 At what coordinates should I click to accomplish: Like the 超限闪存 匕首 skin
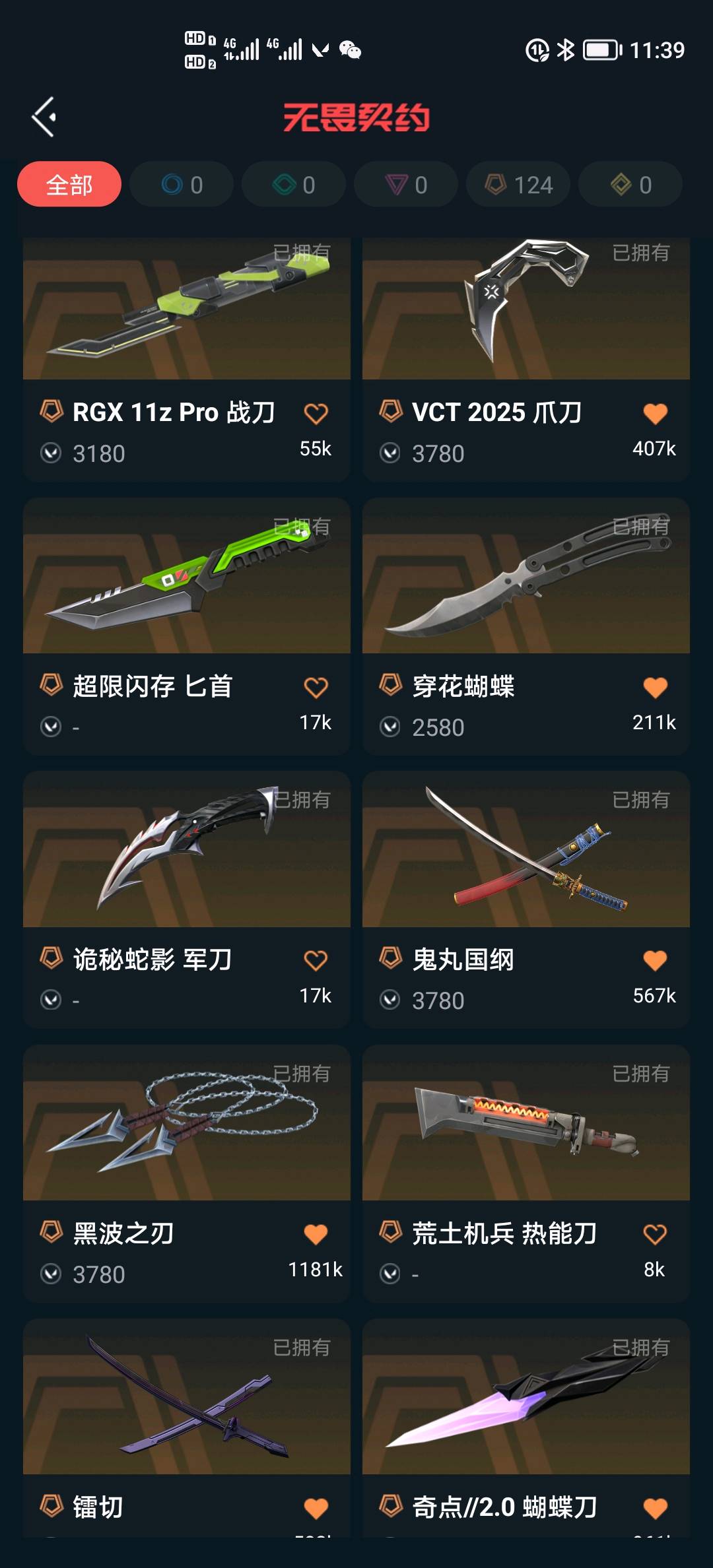tap(316, 688)
